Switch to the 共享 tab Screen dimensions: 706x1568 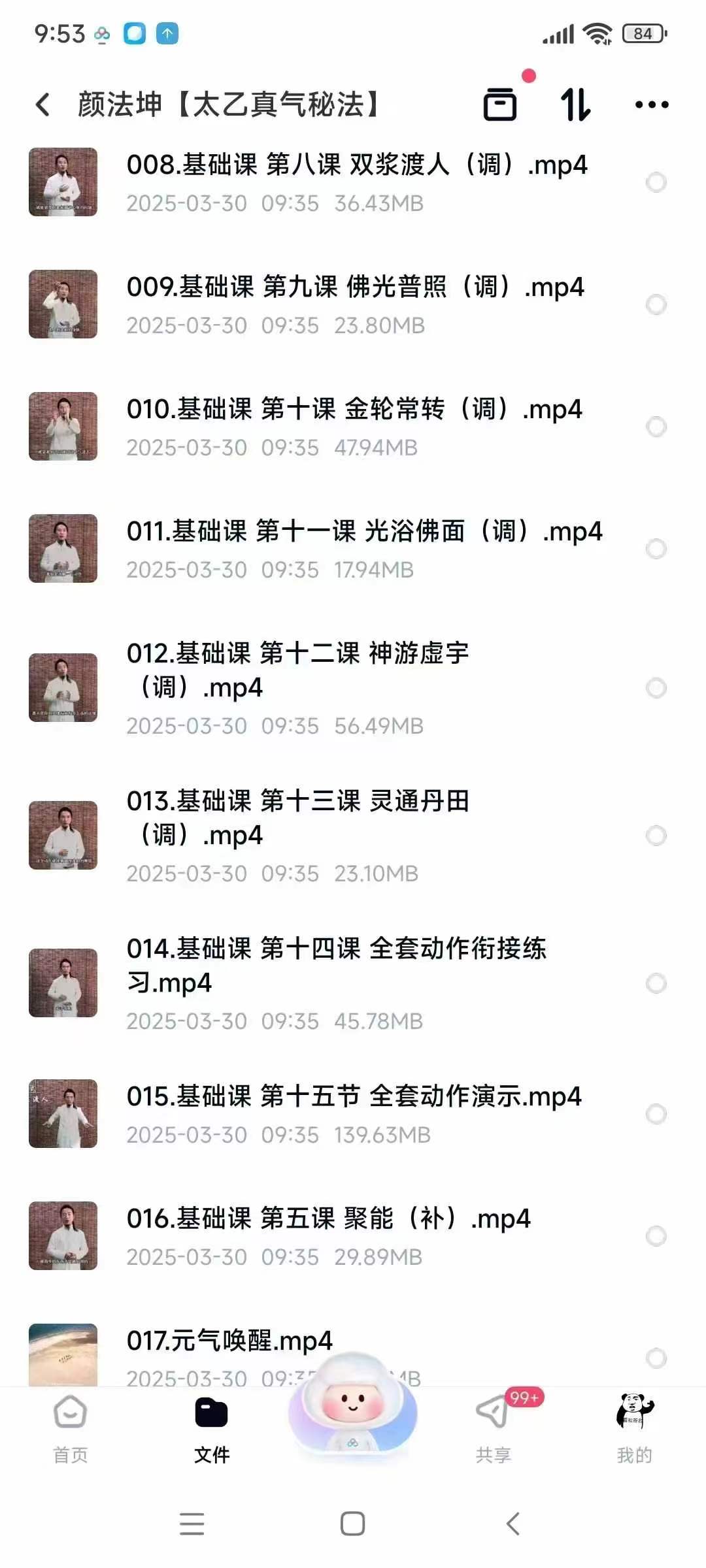pyautogui.click(x=494, y=1429)
